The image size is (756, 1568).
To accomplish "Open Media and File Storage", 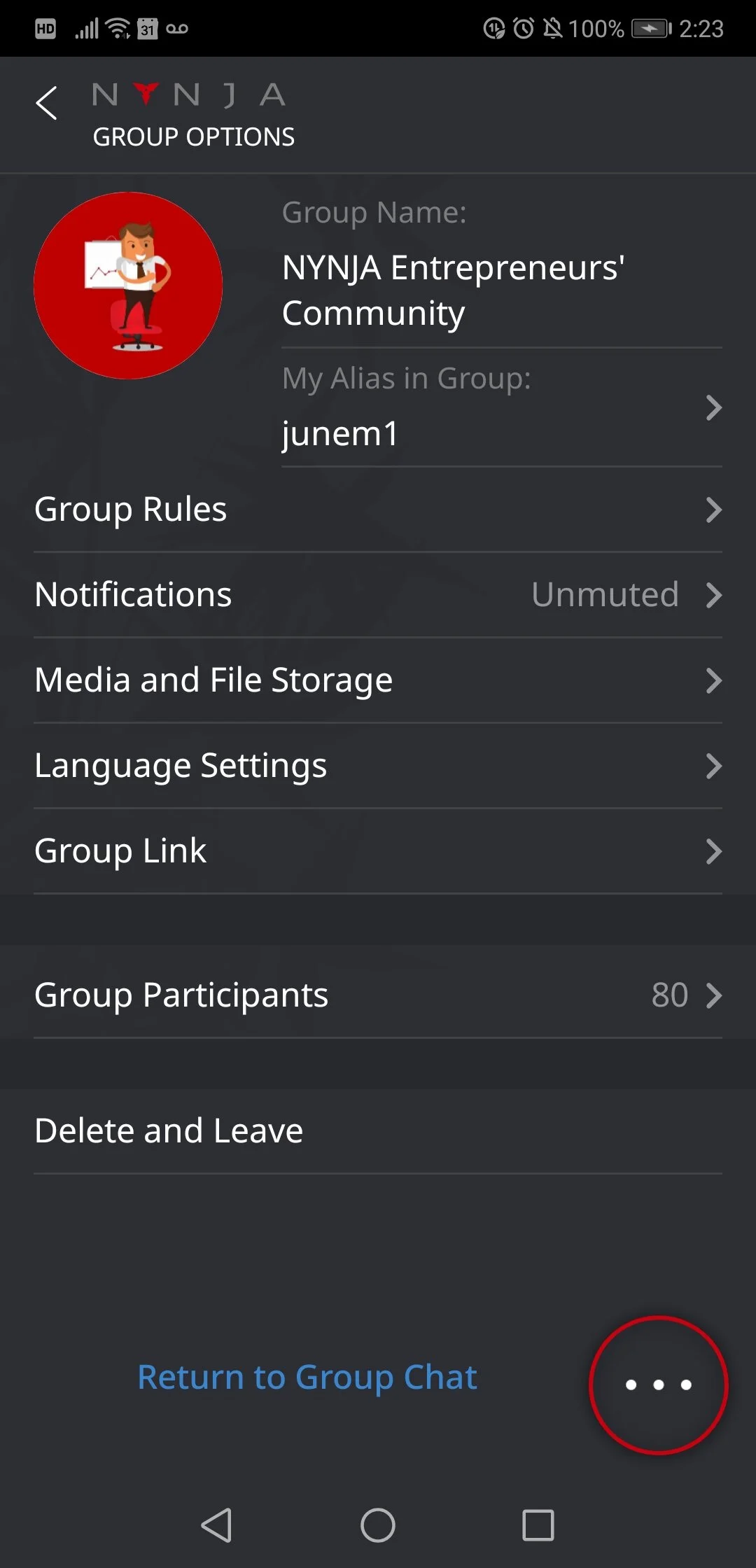I will tap(378, 680).
